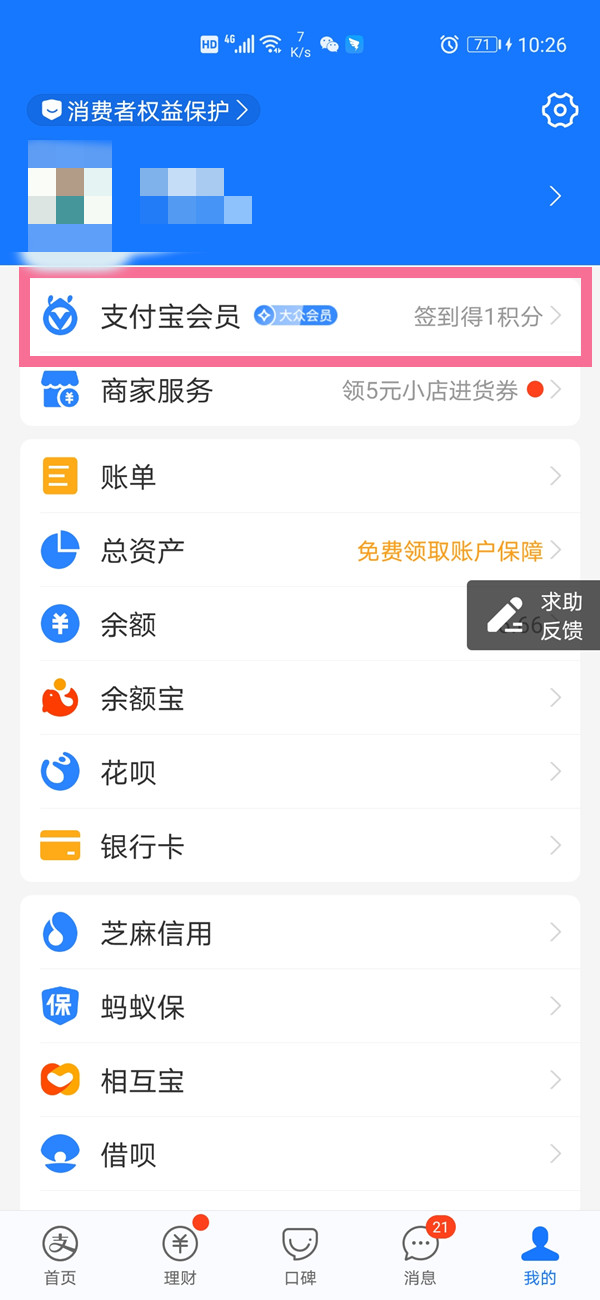Open 银行卡 bank cards
Image resolution: width=600 pixels, height=1300 pixels.
300,846
